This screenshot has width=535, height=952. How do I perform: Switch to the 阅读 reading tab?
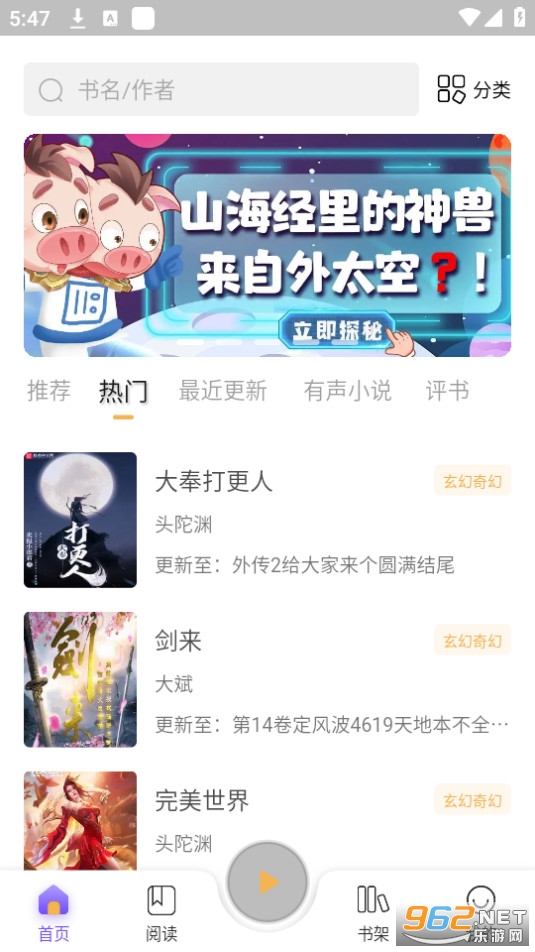click(162, 913)
